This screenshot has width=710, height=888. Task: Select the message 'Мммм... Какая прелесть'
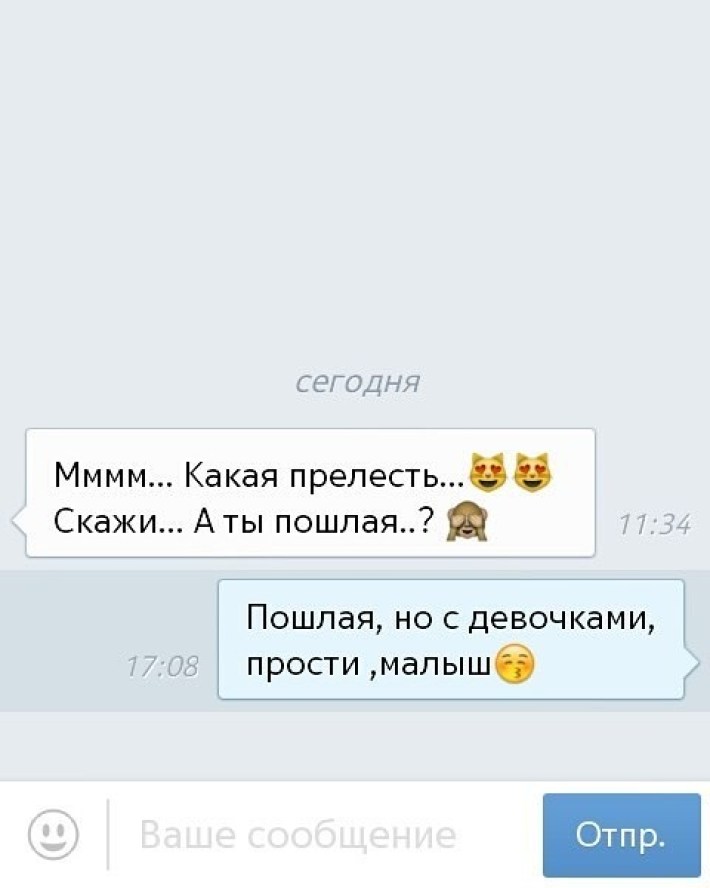pos(310,493)
